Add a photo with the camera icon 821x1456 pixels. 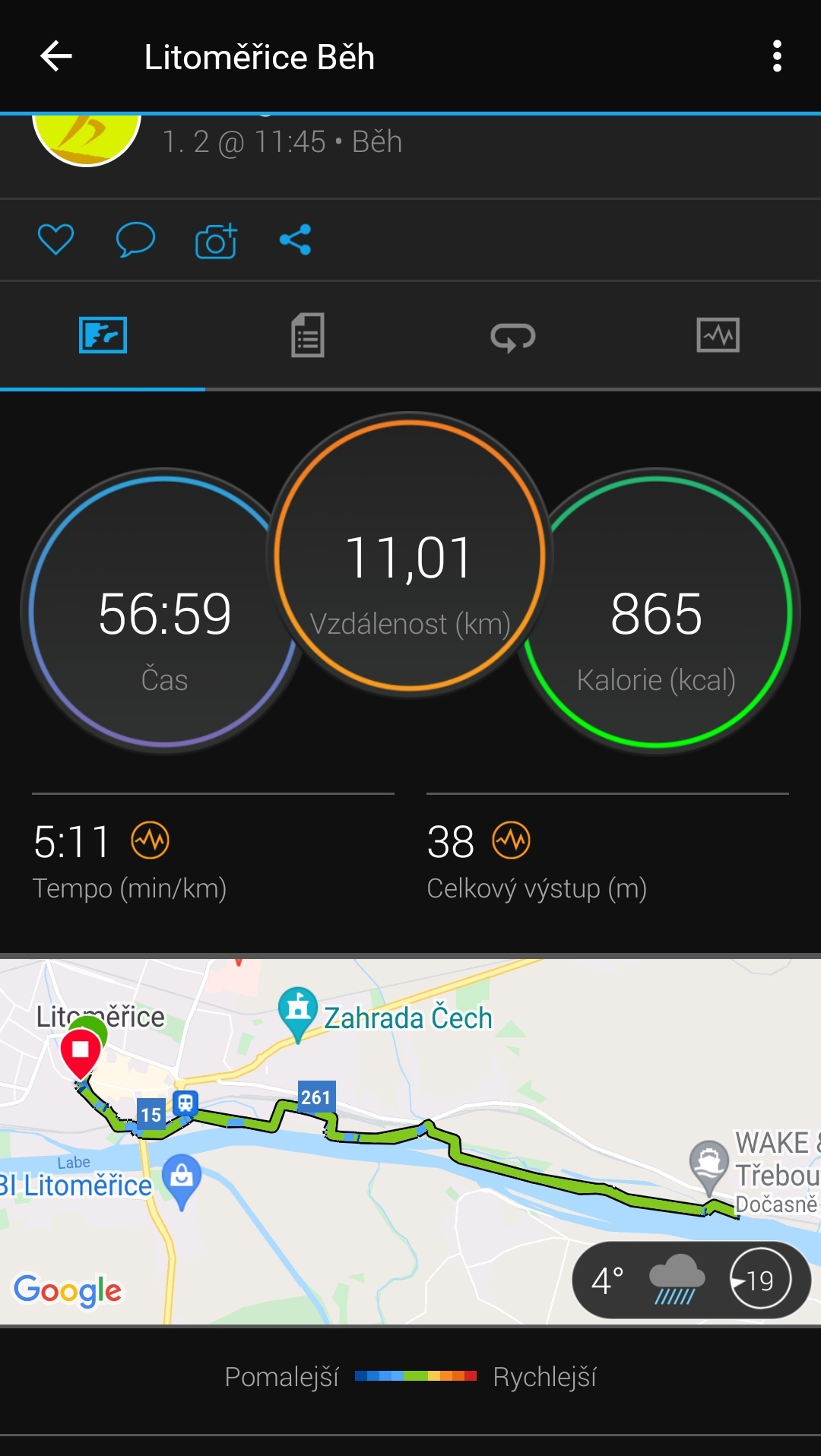(x=216, y=241)
